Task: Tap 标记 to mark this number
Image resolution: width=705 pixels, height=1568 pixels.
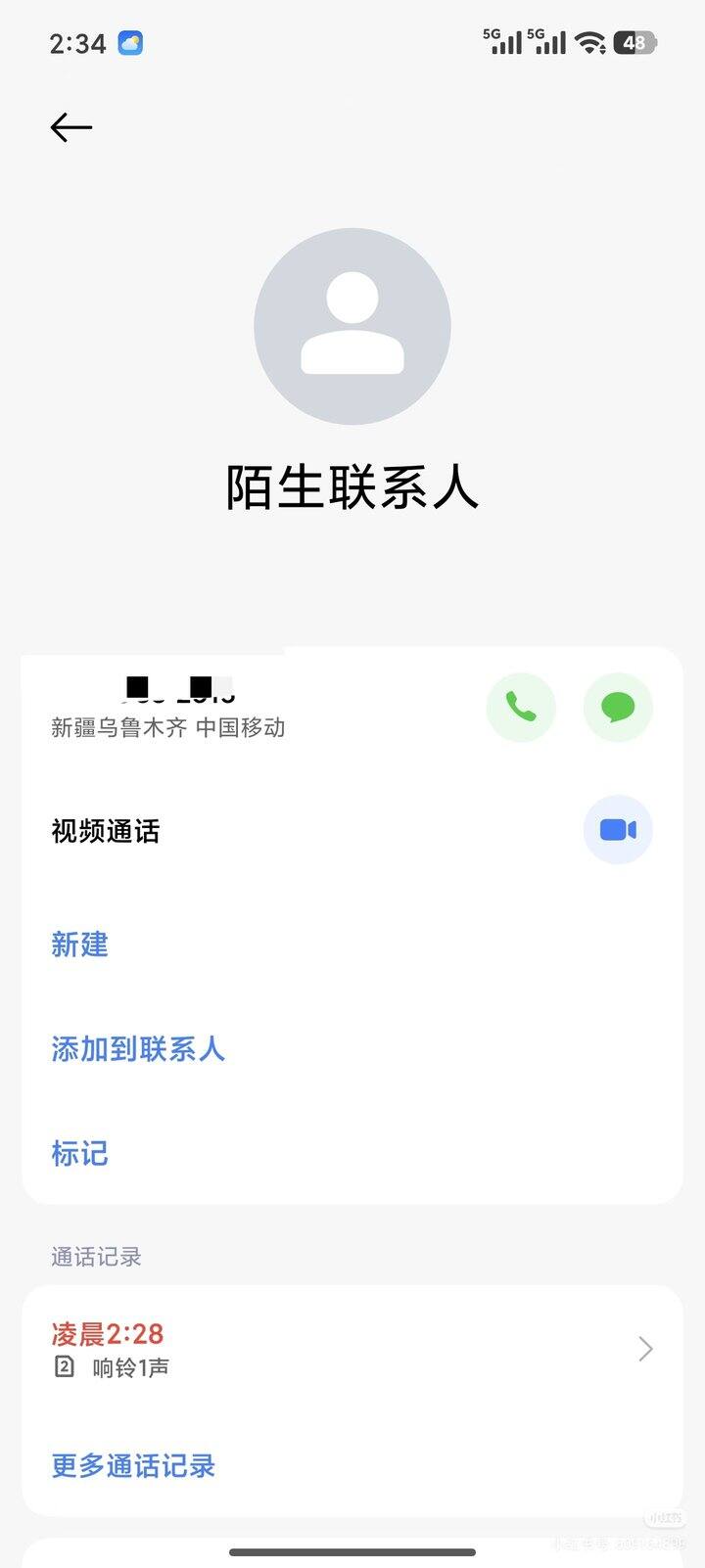Action: (x=80, y=1154)
